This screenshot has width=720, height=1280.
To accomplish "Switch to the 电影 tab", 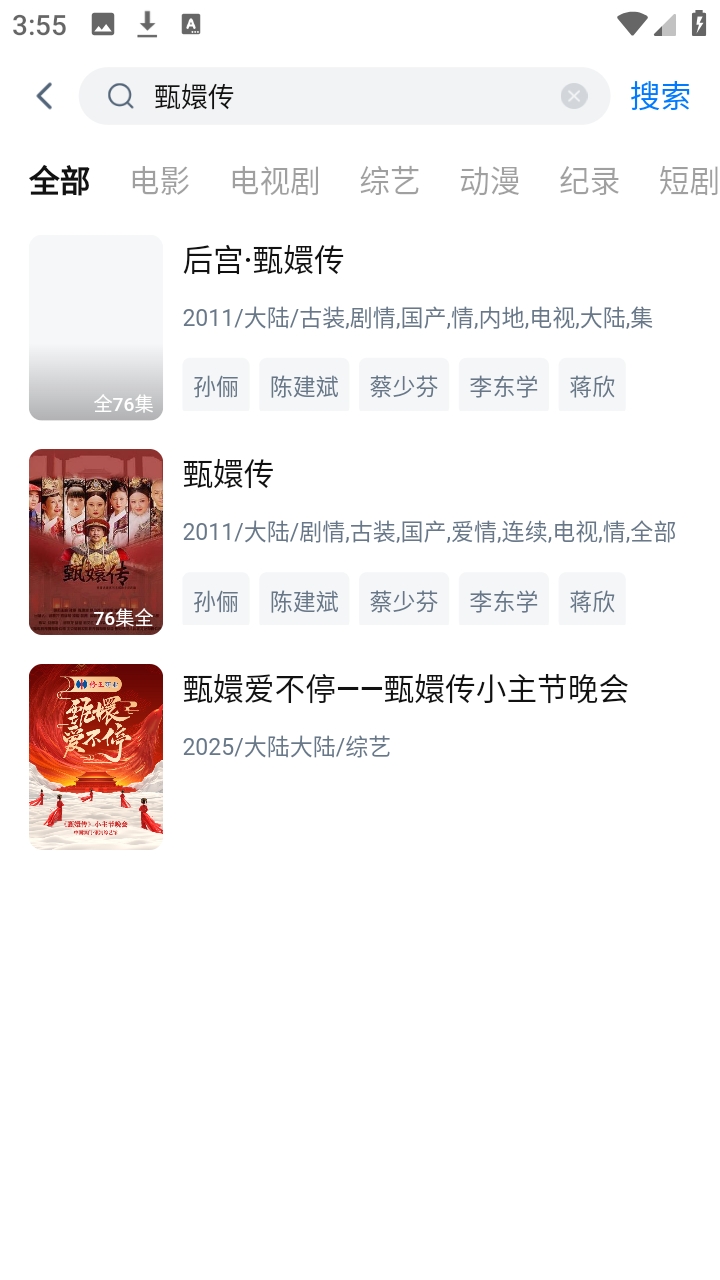I will click(x=160, y=181).
